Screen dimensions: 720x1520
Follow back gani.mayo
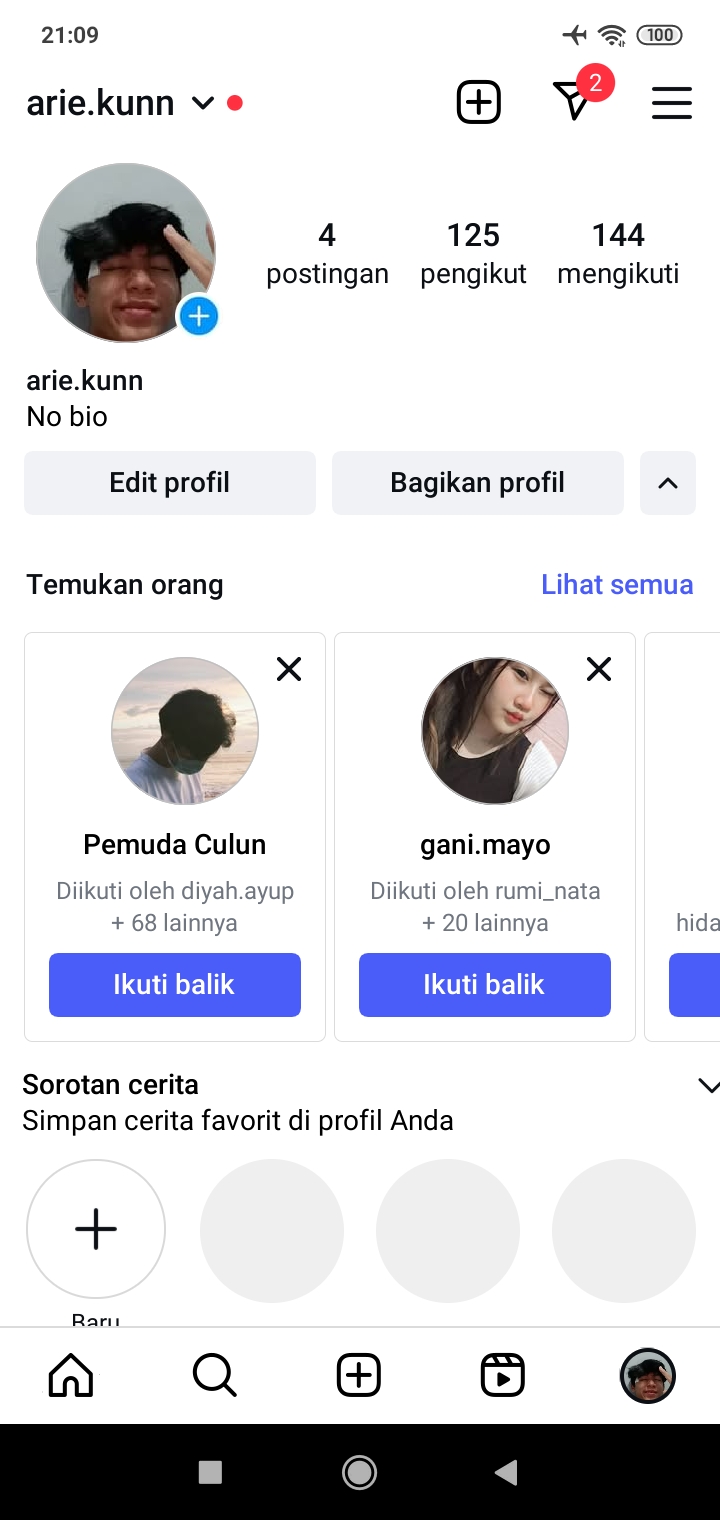click(484, 984)
